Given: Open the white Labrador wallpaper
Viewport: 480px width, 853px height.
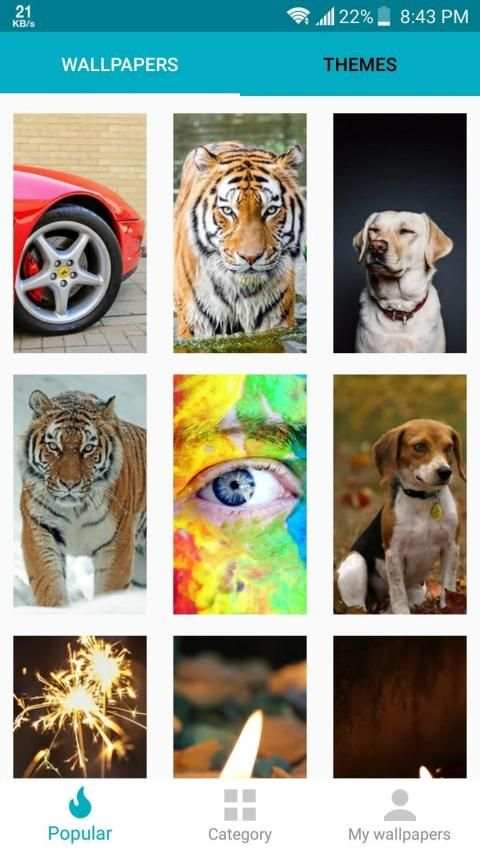Looking at the screenshot, I should tap(400, 233).
